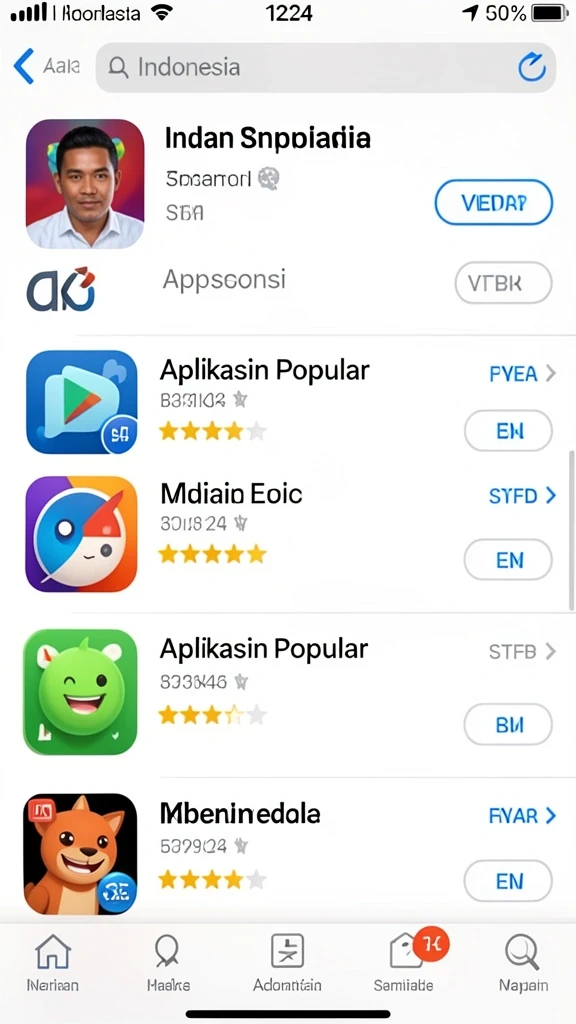Switch to the Napain search tab

click(523, 962)
